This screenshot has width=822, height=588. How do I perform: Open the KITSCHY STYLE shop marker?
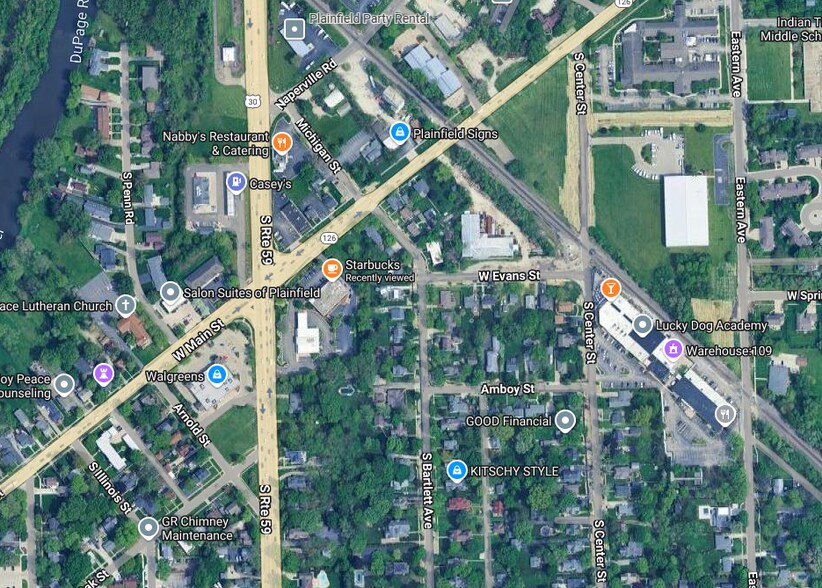tap(456, 470)
